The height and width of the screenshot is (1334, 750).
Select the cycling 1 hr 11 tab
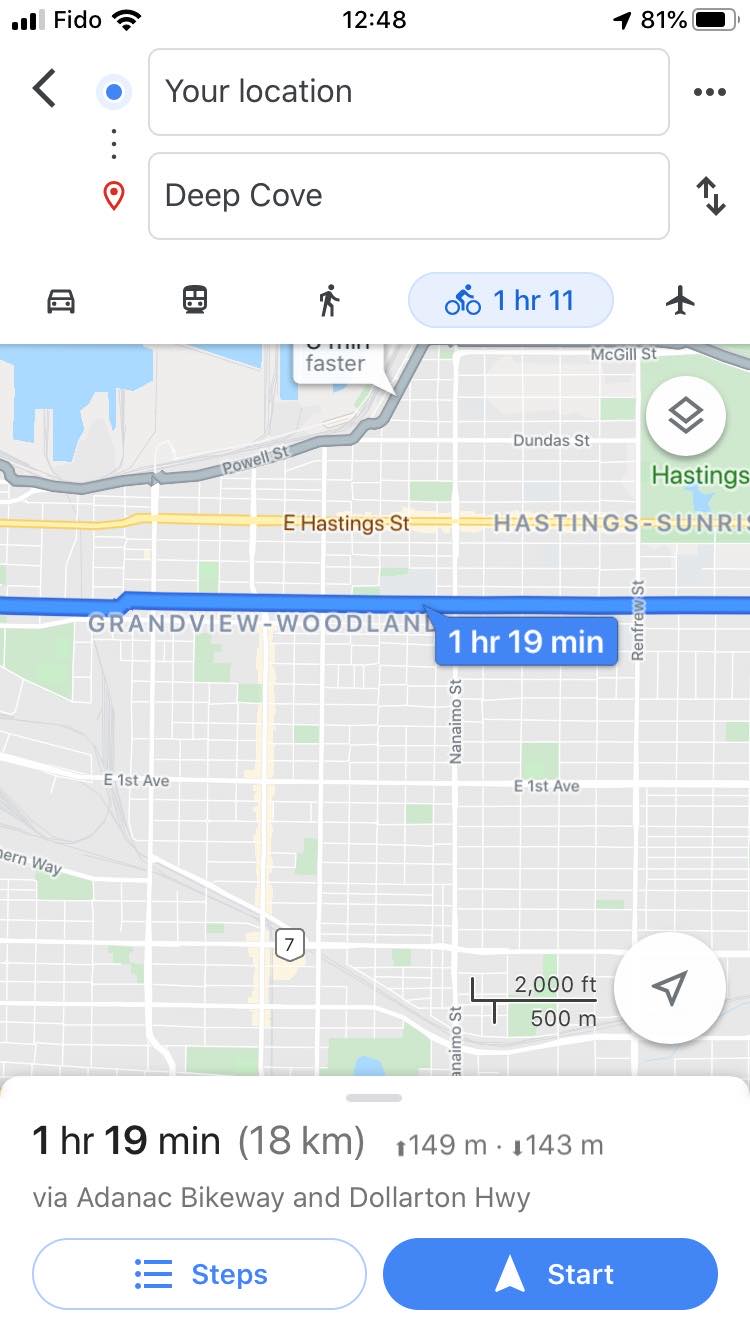click(x=510, y=300)
